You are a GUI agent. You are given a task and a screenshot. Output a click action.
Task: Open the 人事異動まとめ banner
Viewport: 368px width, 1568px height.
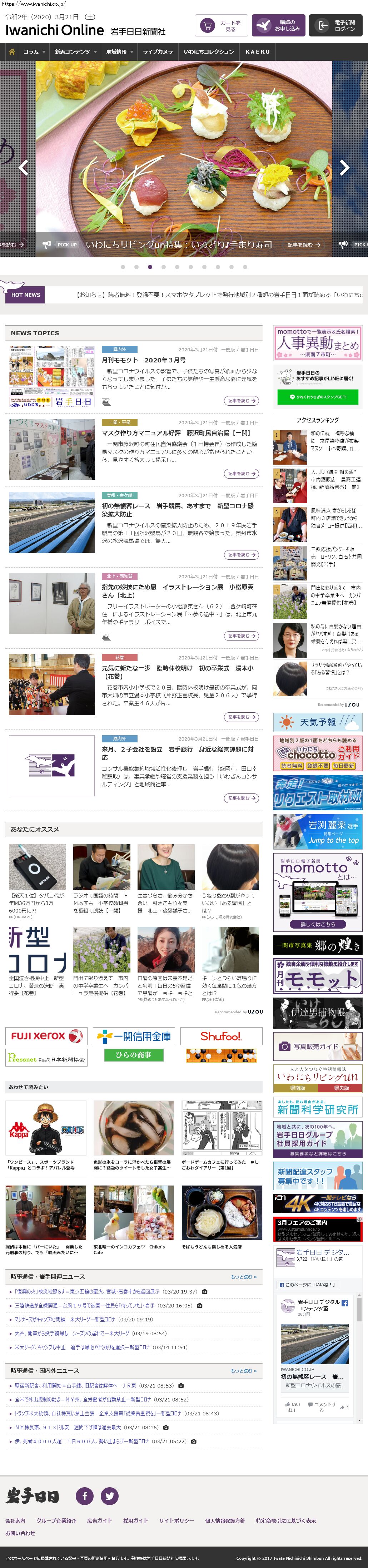(x=318, y=343)
